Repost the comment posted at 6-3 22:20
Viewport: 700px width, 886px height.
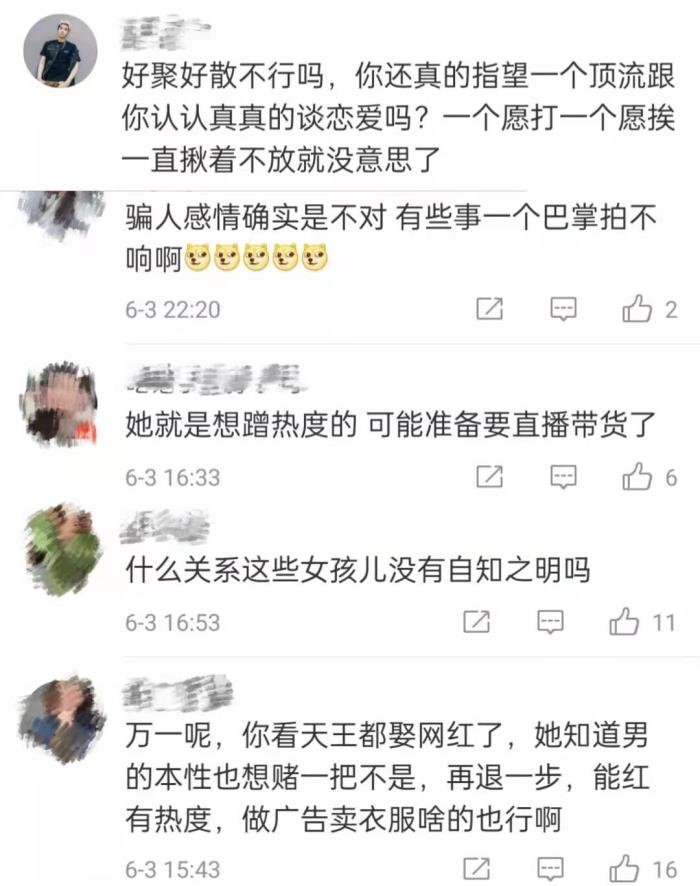coord(489,309)
